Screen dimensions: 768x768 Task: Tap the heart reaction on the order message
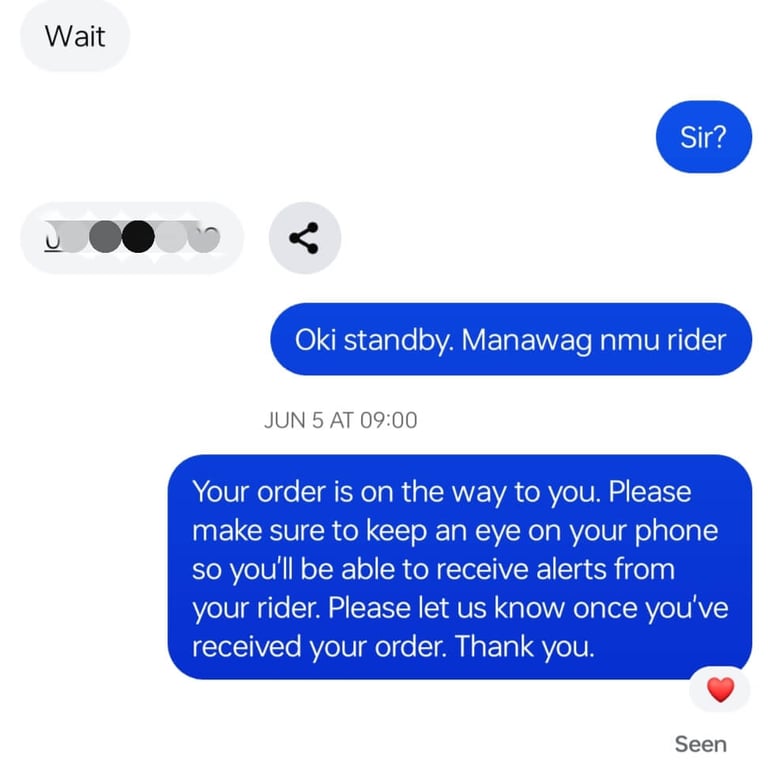pyautogui.click(x=720, y=689)
